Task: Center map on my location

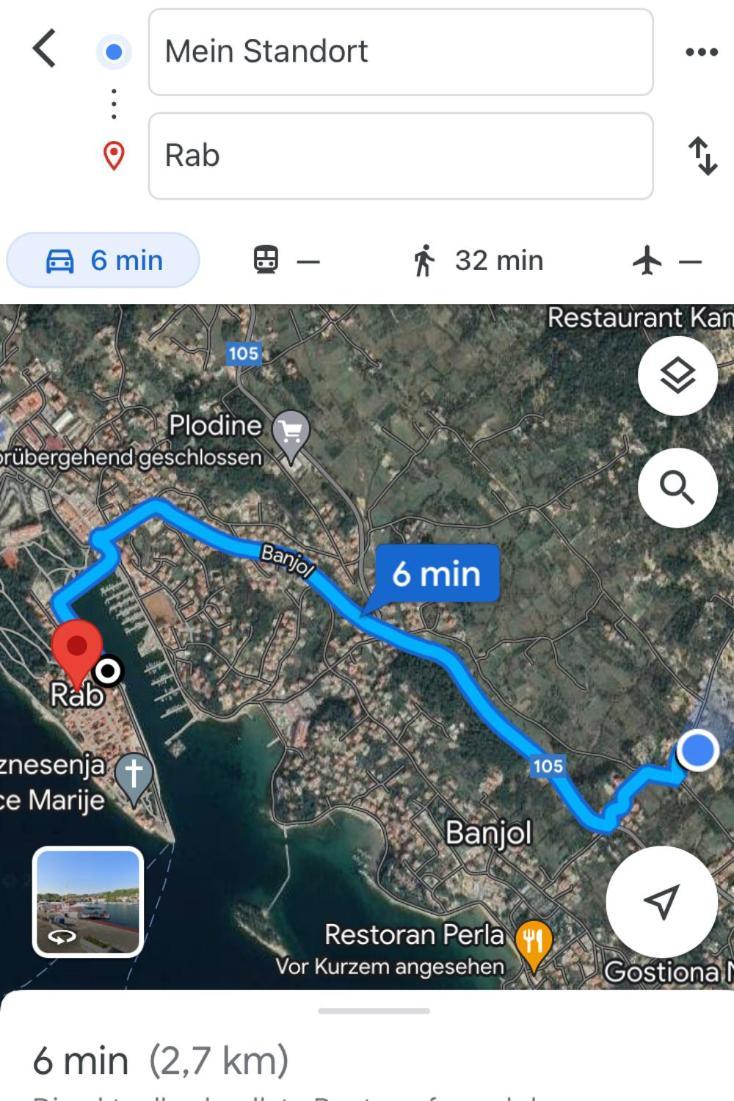Action: (x=661, y=901)
